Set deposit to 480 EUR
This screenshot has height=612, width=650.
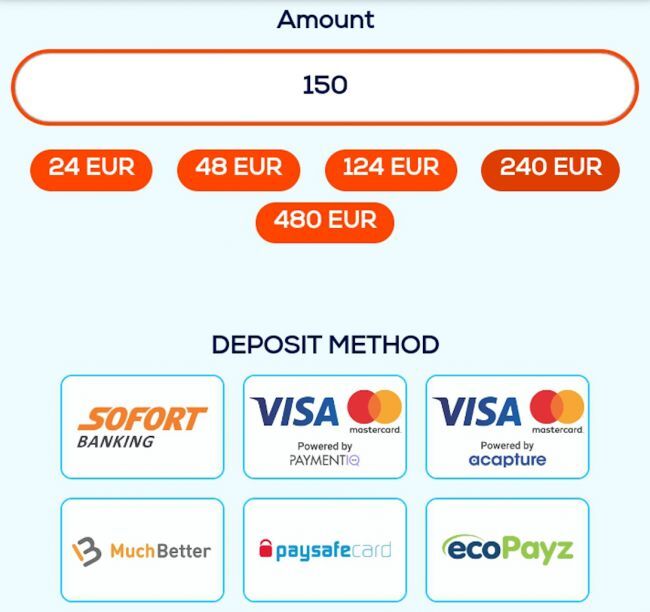[x=325, y=221]
